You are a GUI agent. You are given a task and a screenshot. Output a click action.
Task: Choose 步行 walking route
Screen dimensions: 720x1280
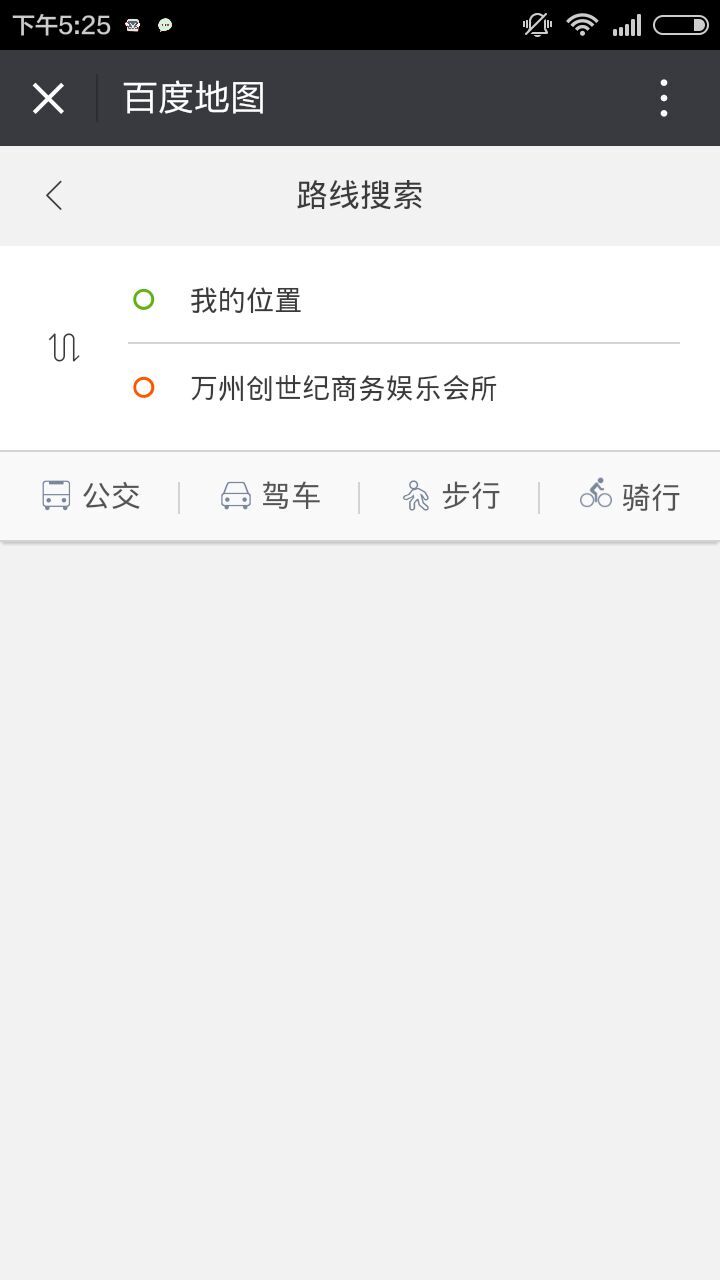point(450,496)
